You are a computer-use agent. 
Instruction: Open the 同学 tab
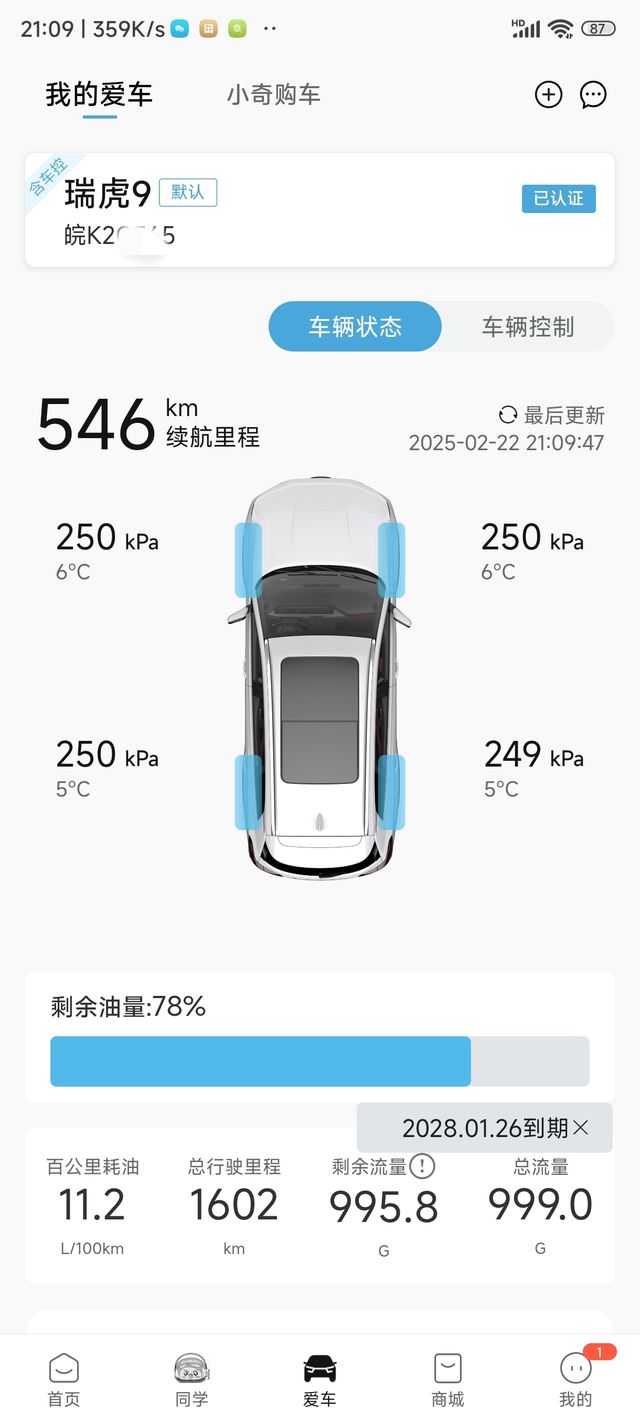(192, 1379)
